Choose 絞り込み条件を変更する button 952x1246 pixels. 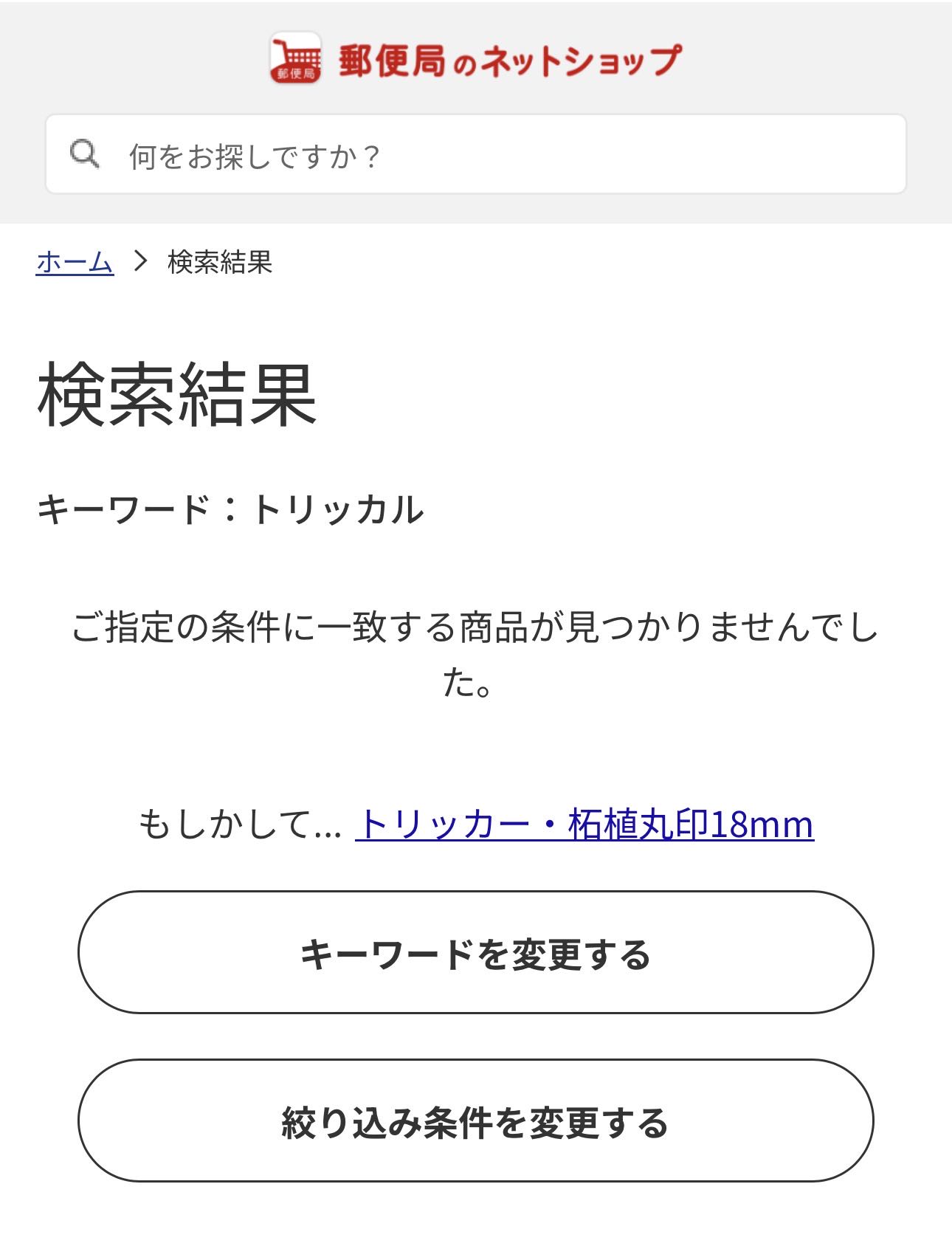476,1121
